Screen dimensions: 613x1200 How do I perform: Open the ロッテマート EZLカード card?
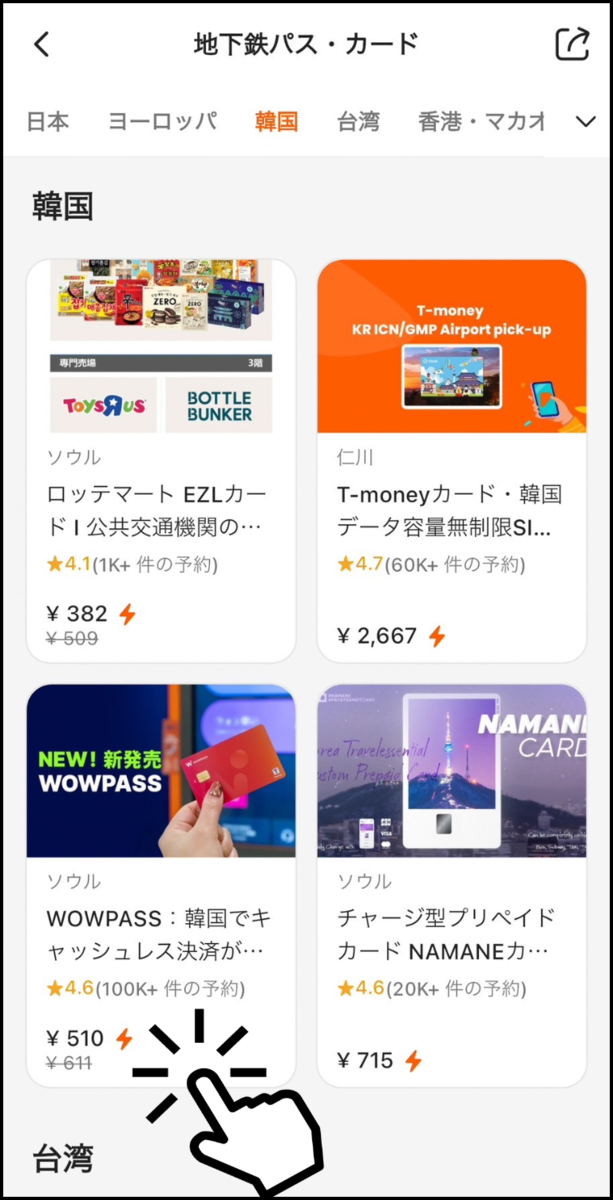[161, 461]
